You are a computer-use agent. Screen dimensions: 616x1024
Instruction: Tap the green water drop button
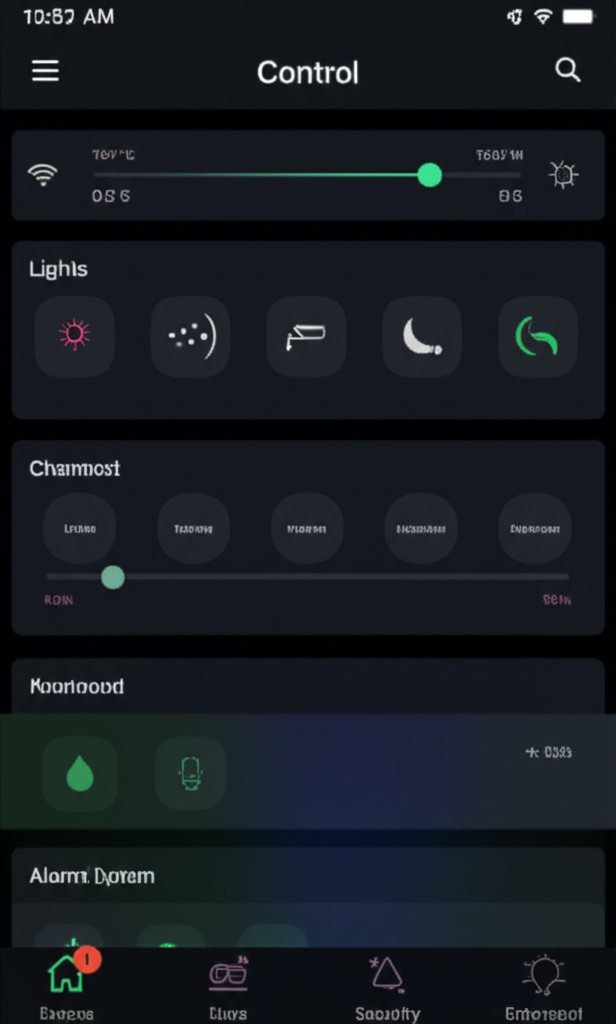(x=80, y=774)
